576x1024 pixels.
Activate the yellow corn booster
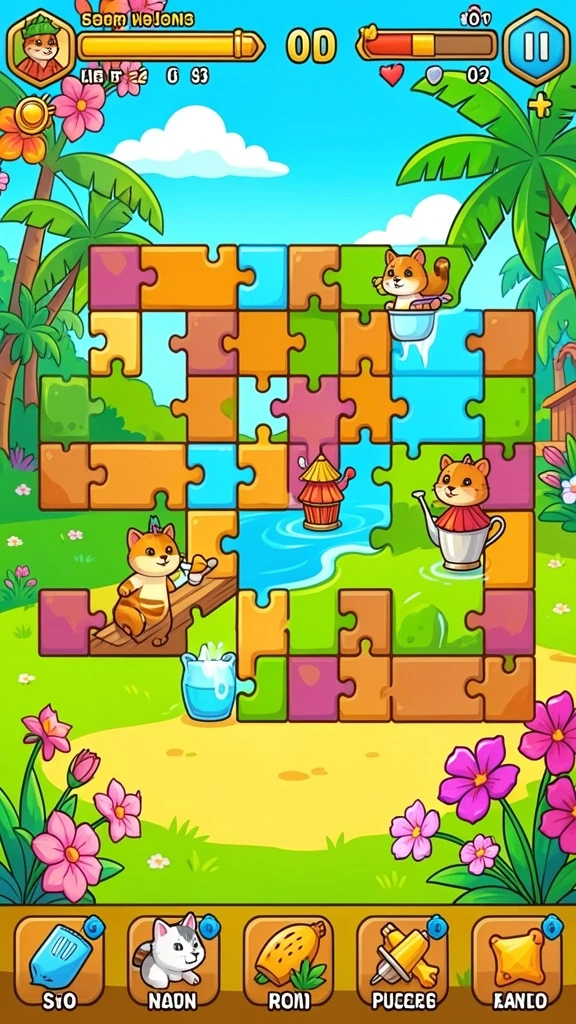288,961
